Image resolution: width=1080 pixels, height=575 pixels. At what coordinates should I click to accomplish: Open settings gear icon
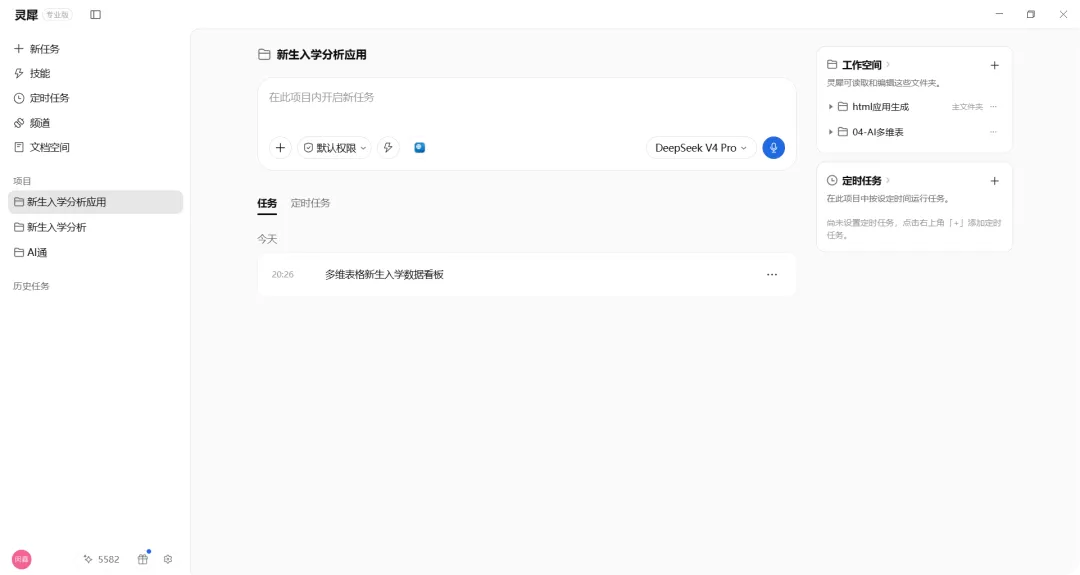point(168,559)
